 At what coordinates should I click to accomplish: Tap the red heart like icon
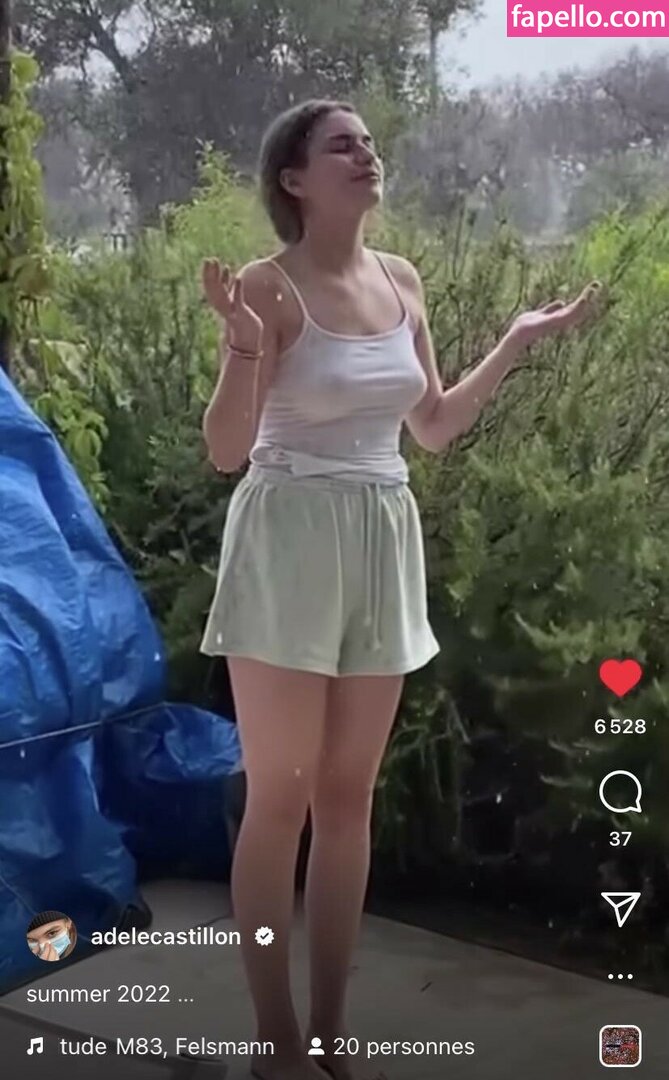(620, 678)
